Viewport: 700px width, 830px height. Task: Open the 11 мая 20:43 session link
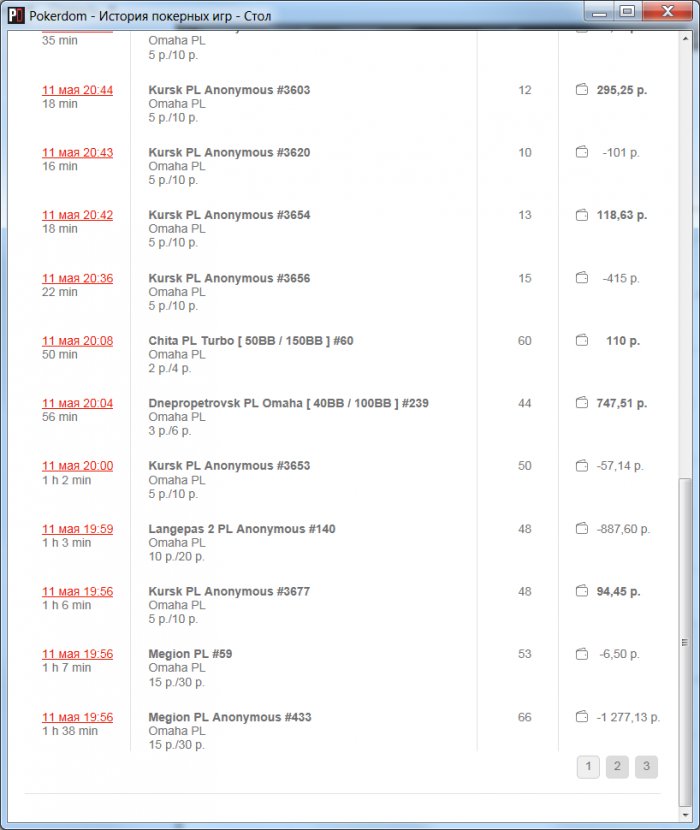point(77,153)
